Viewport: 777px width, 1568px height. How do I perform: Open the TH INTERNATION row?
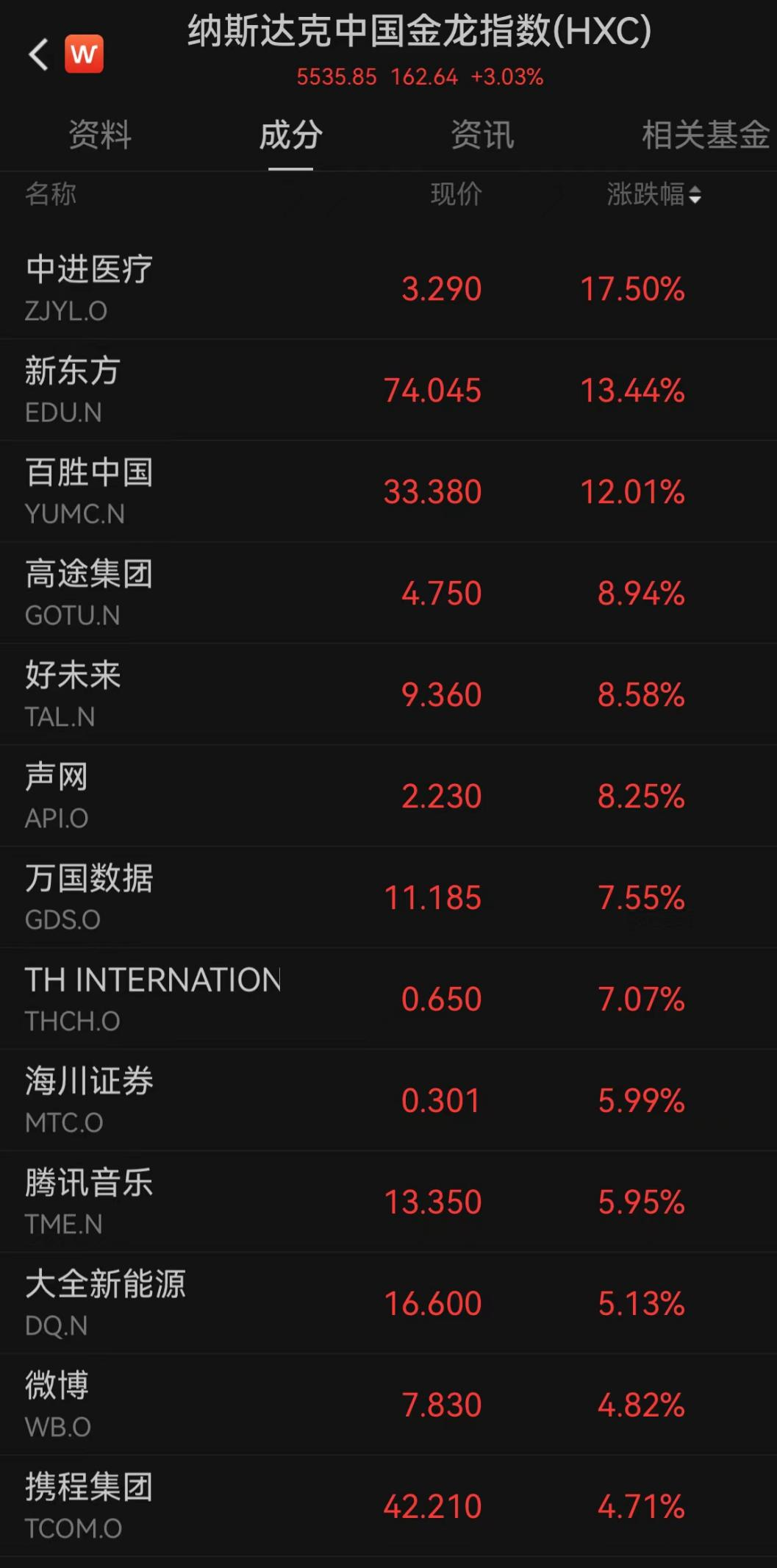(x=388, y=999)
